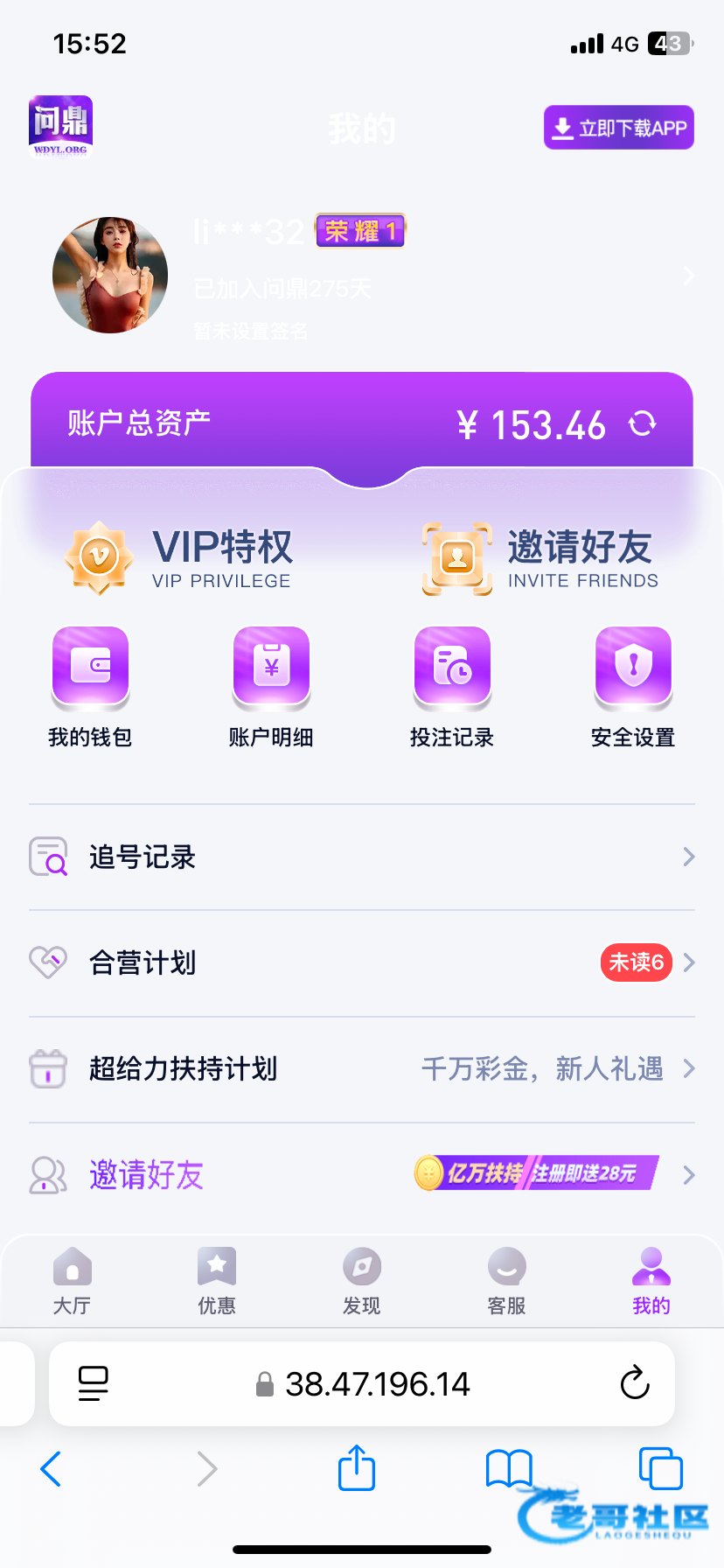
Task: Open the 追号记录 row
Action: (x=362, y=857)
